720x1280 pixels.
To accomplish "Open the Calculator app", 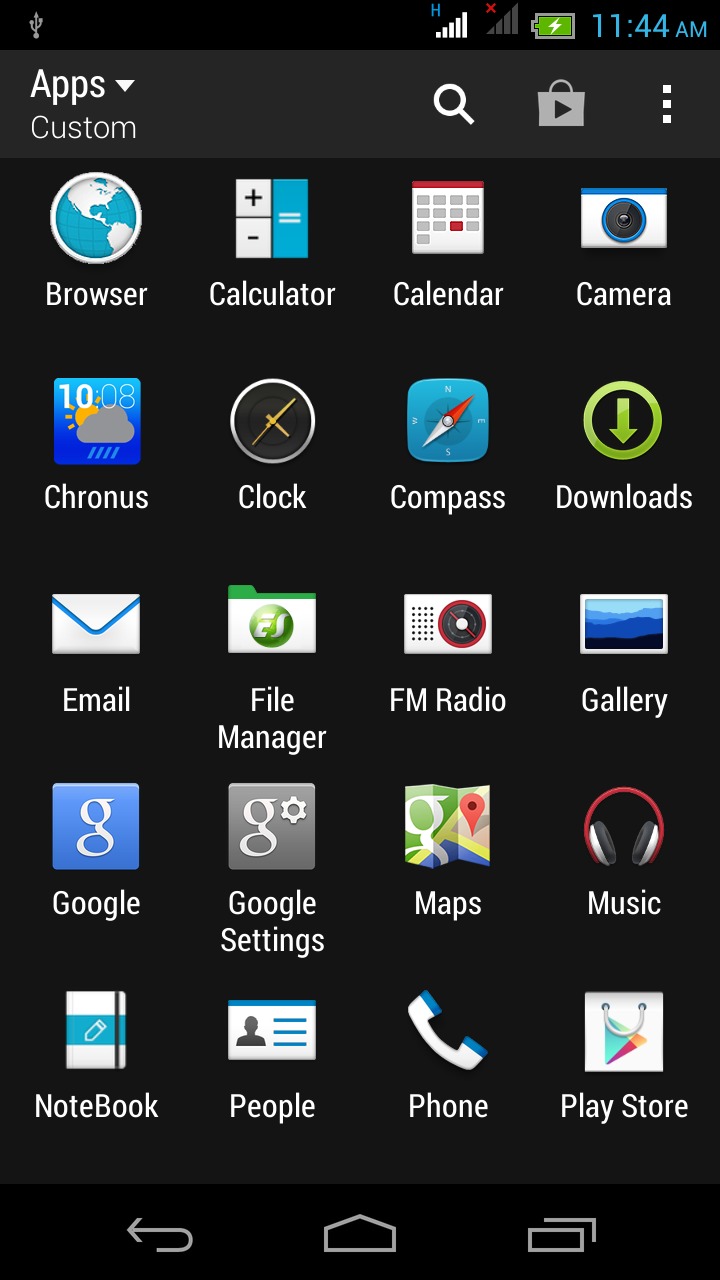I will click(x=272, y=241).
